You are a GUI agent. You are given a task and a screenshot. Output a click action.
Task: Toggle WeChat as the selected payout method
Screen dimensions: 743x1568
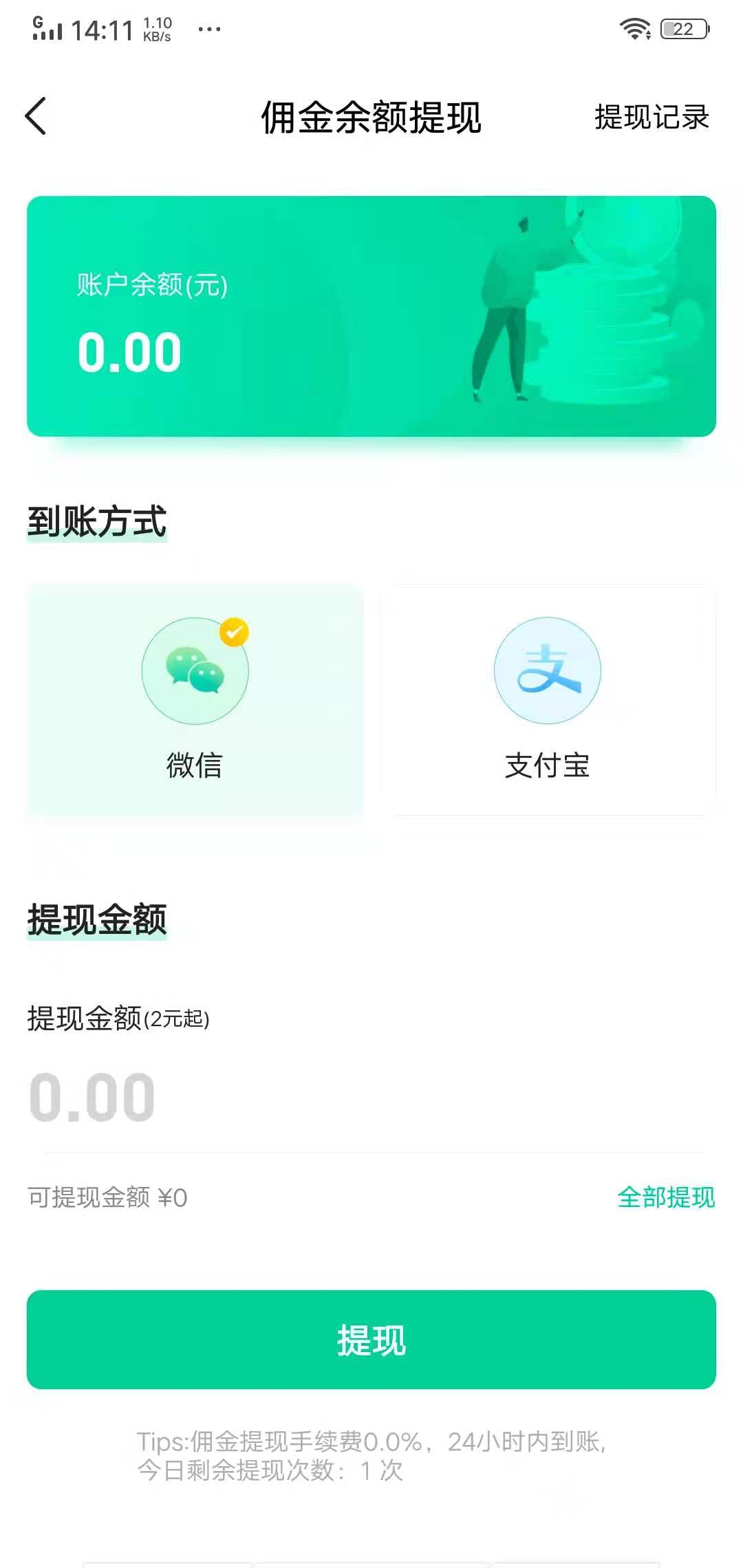tap(195, 698)
